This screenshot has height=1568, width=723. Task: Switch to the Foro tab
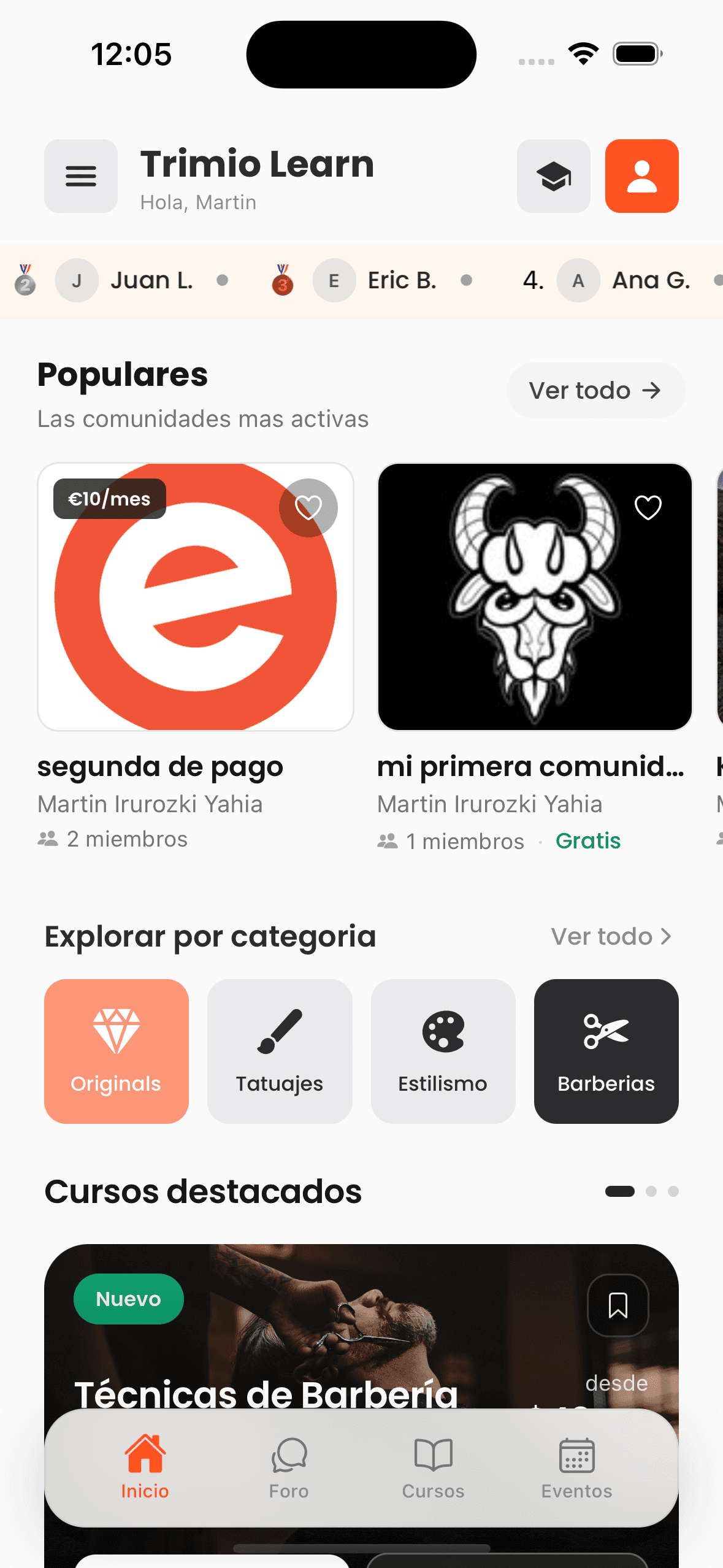[x=289, y=1469]
